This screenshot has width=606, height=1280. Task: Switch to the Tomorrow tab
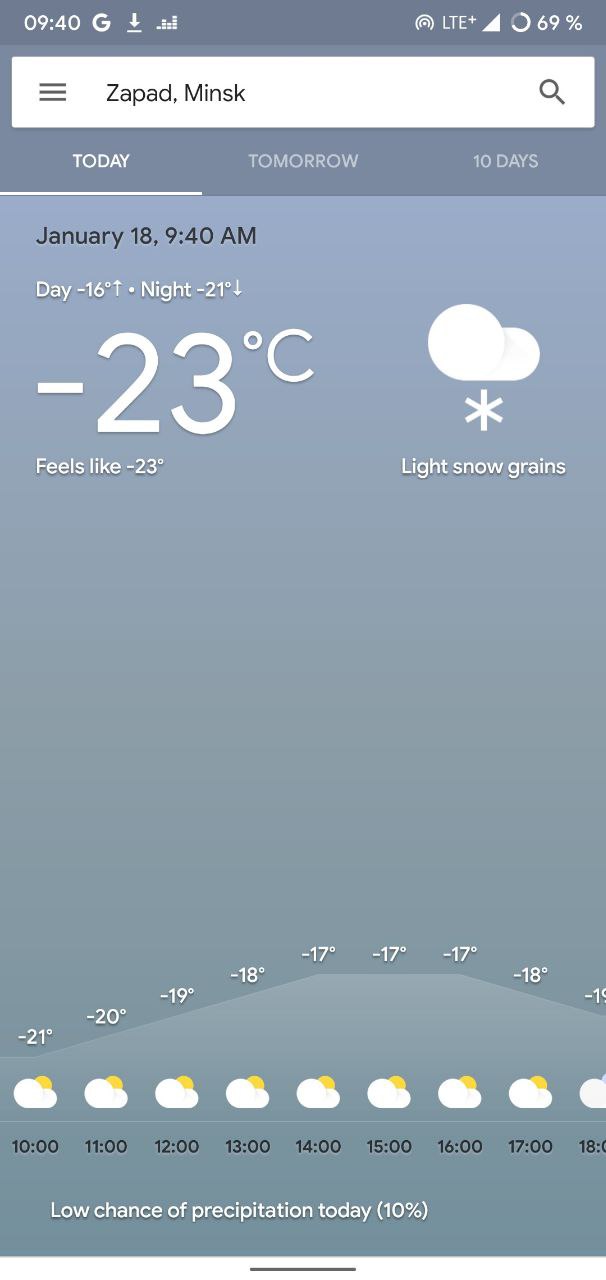pos(303,161)
